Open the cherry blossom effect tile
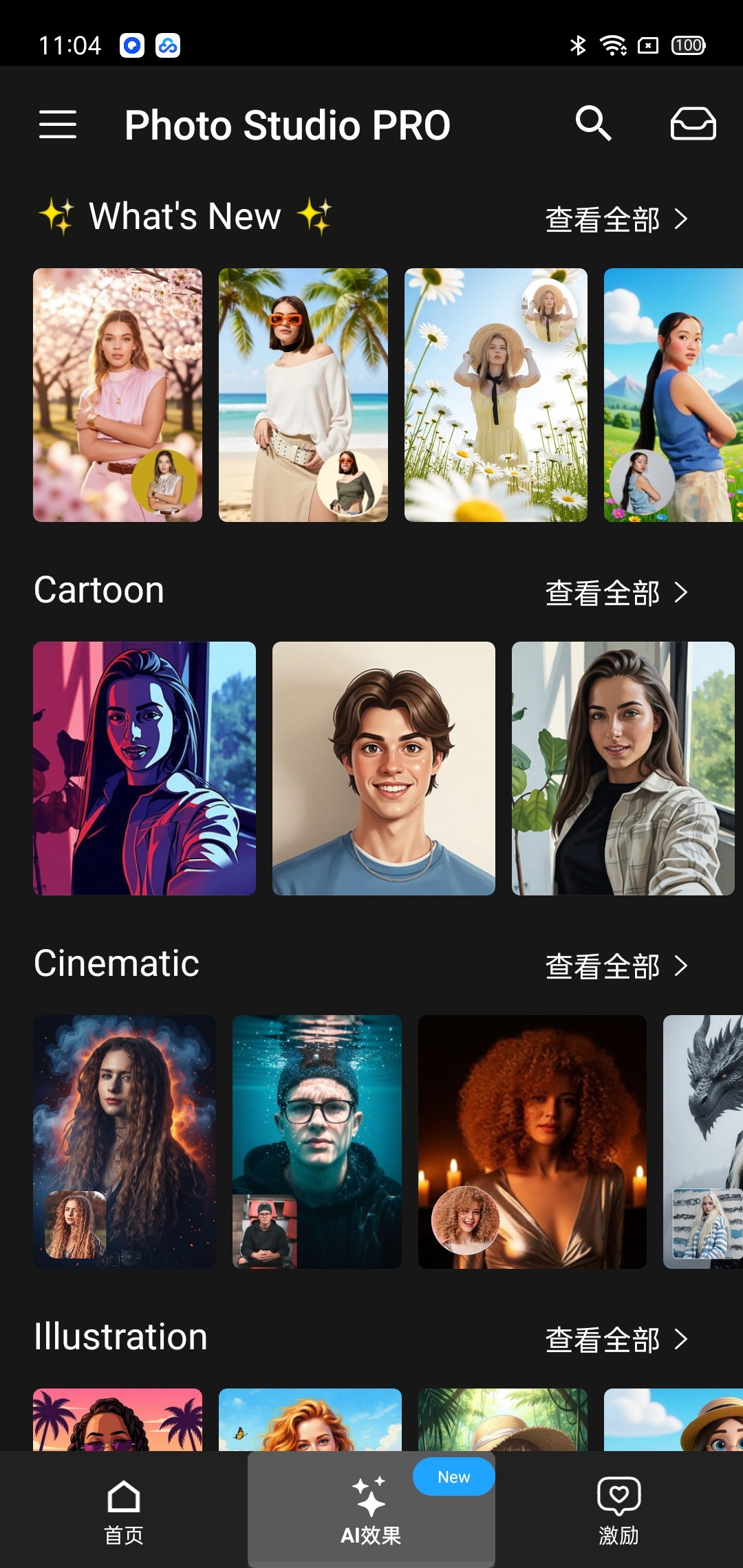This screenshot has height=1568, width=743. [118, 395]
